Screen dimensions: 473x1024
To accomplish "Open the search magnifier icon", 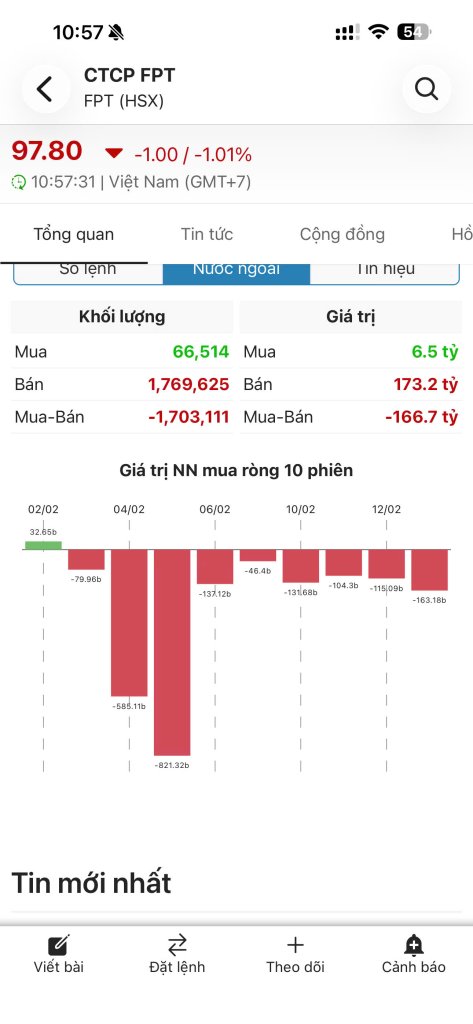I will click(x=427, y=89).
